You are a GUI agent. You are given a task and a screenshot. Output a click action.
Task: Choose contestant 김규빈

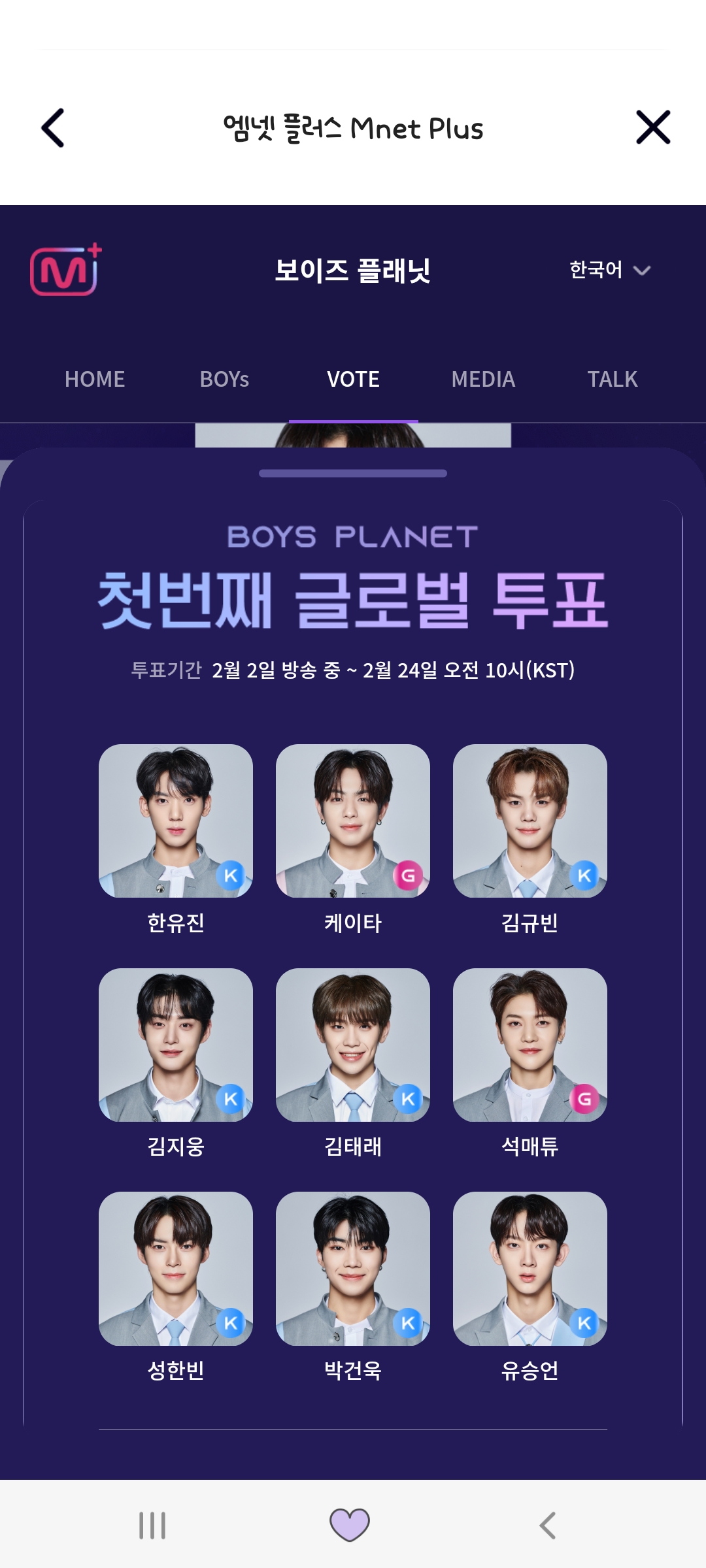pos(530,821)
